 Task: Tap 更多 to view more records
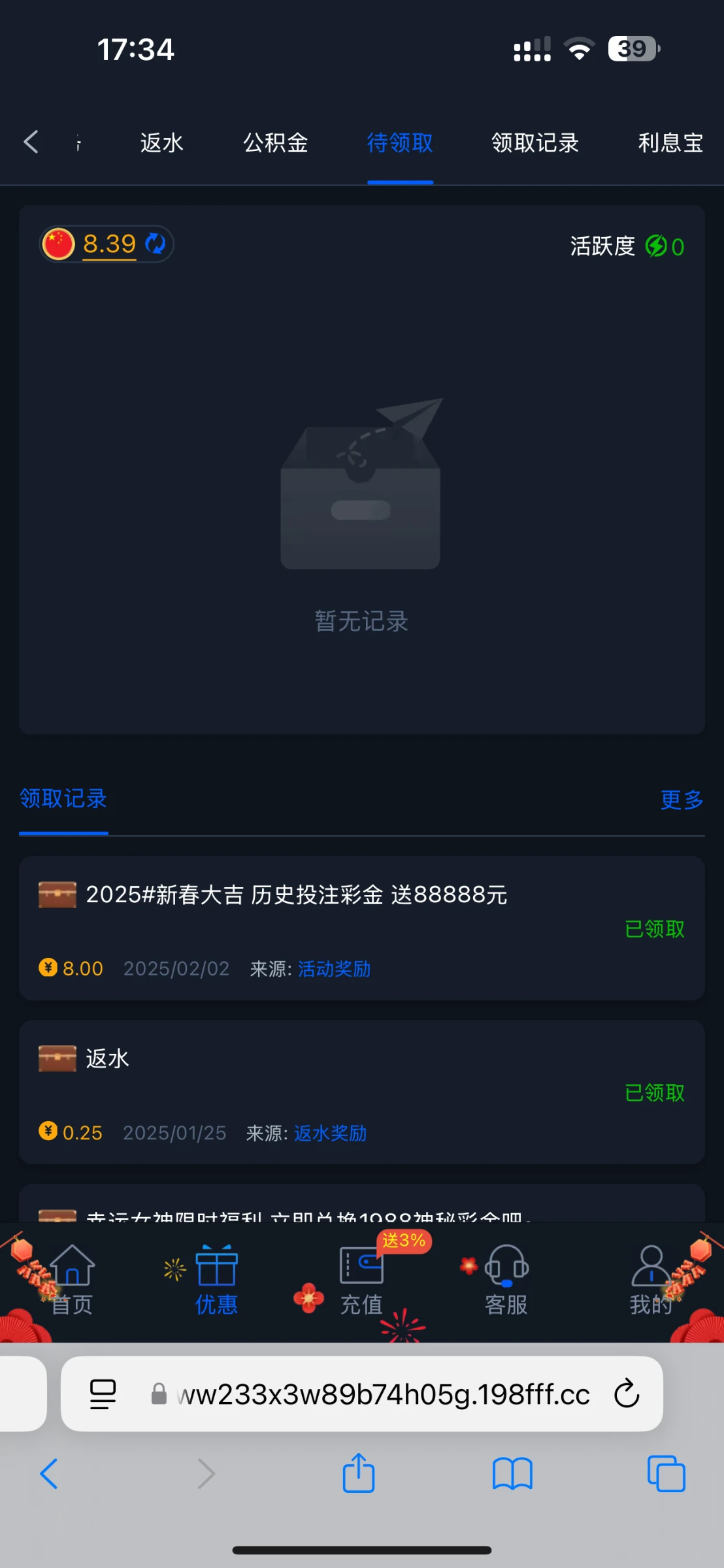coord(682,800)
